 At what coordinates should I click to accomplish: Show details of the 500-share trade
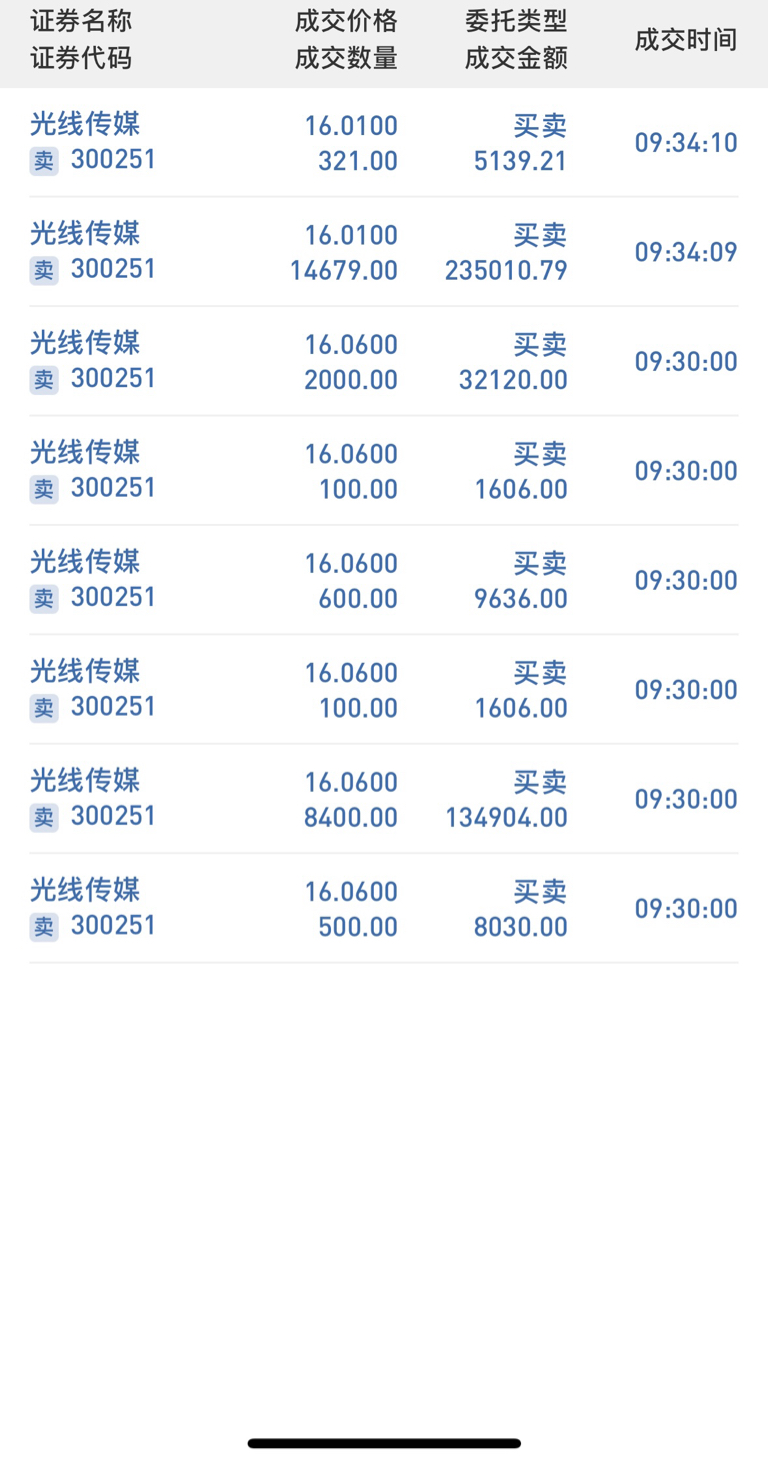[x=384, y=909]
